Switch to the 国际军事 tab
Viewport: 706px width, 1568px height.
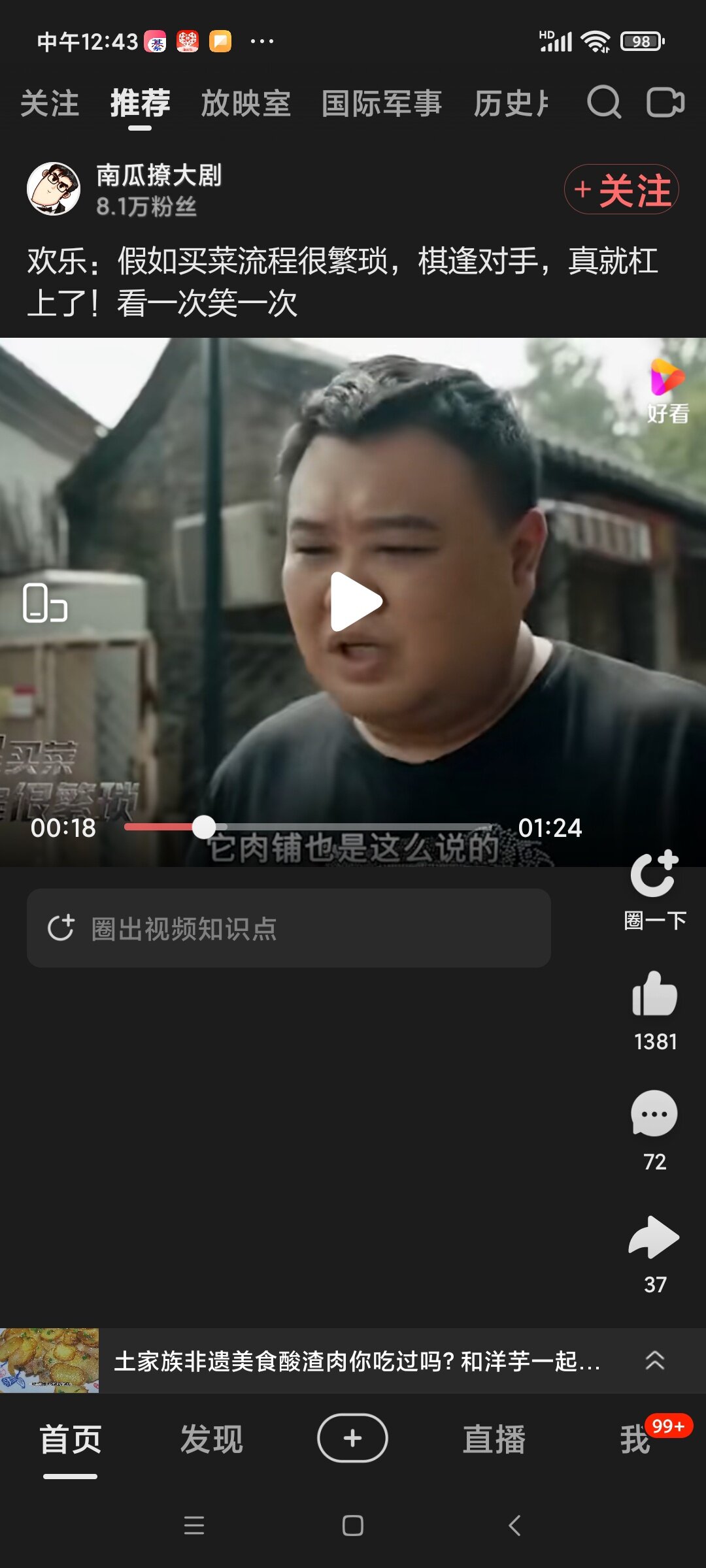click(382, 103)
